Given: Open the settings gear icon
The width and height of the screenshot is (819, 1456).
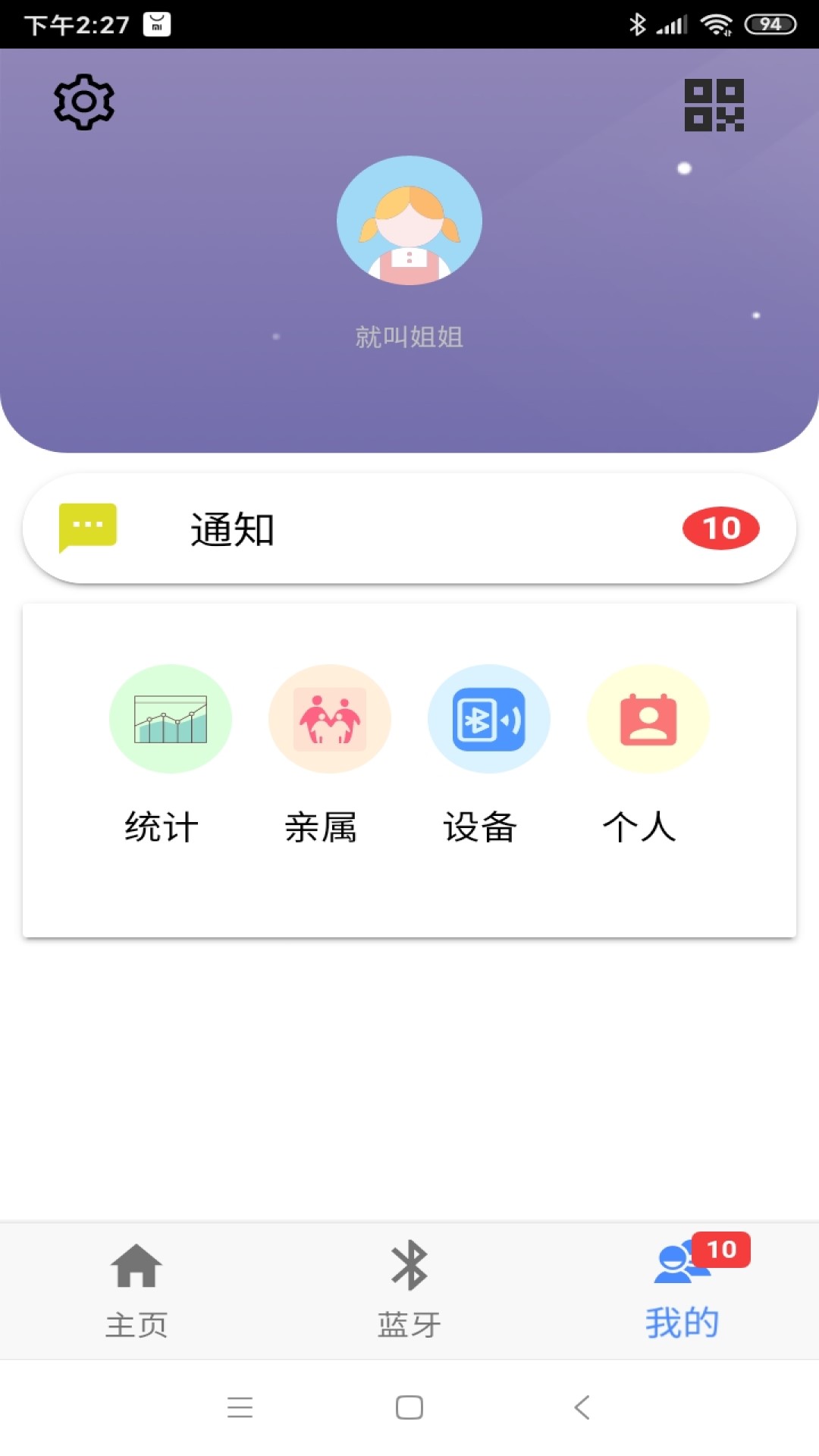Looking at the screenshot, I should click(84, 102).
